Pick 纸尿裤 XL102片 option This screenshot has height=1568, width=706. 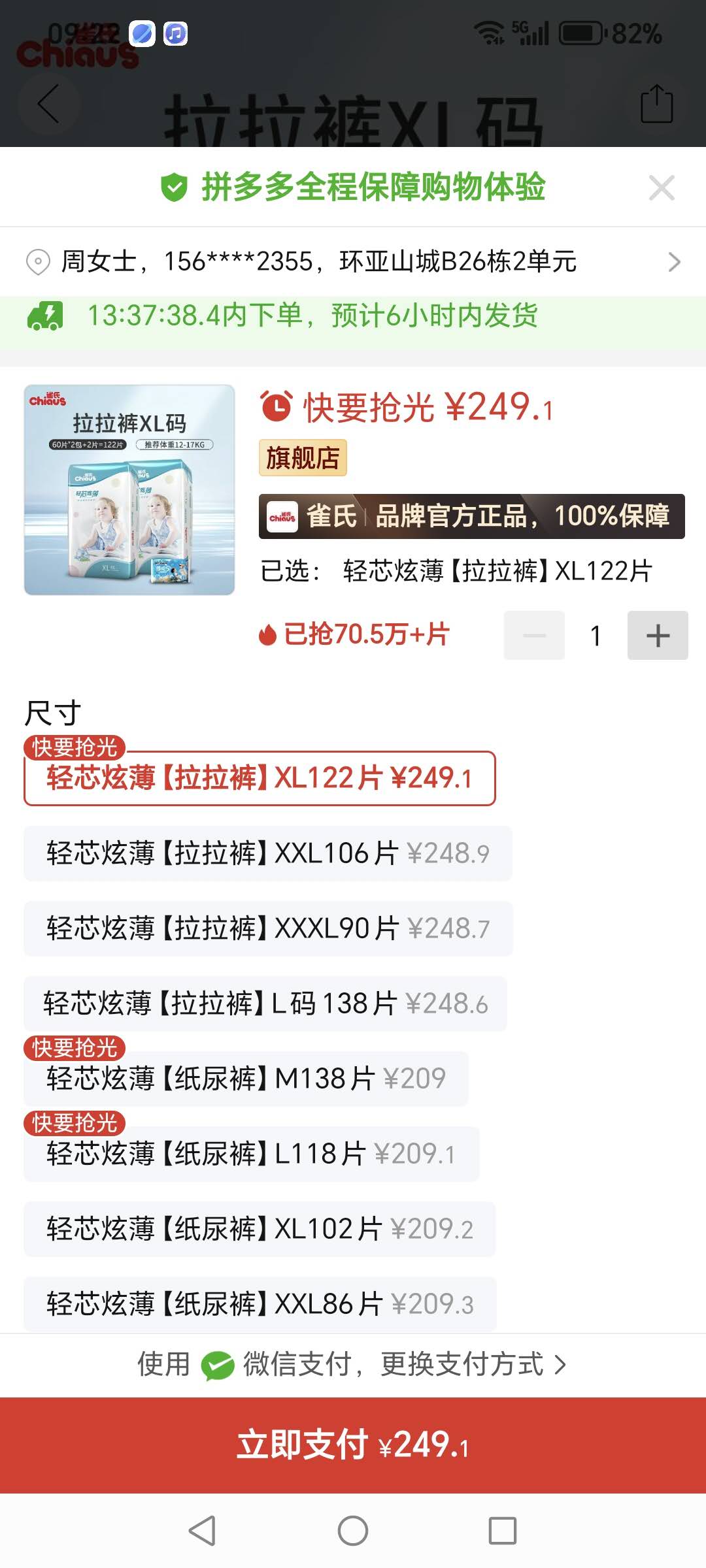point(260,1229)
